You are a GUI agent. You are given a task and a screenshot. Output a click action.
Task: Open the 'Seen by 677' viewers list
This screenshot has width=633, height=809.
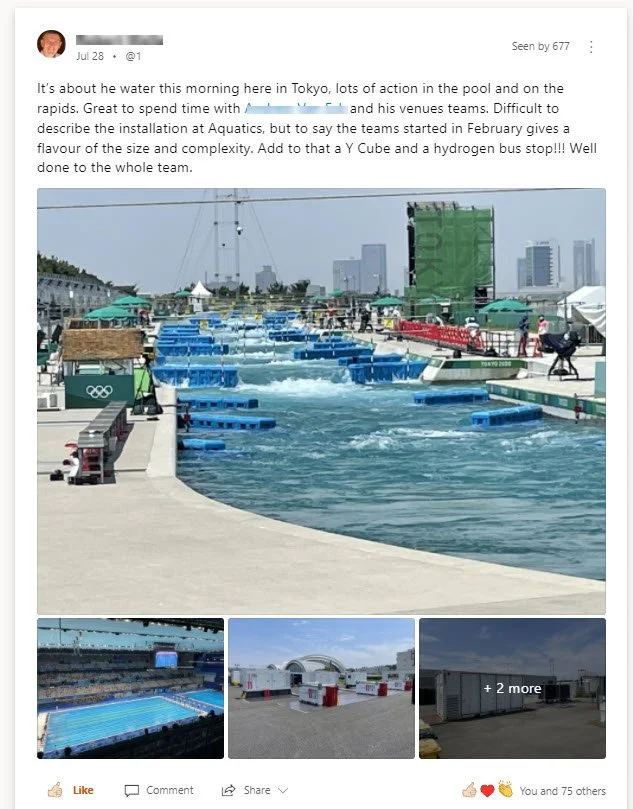pos(540,46)
